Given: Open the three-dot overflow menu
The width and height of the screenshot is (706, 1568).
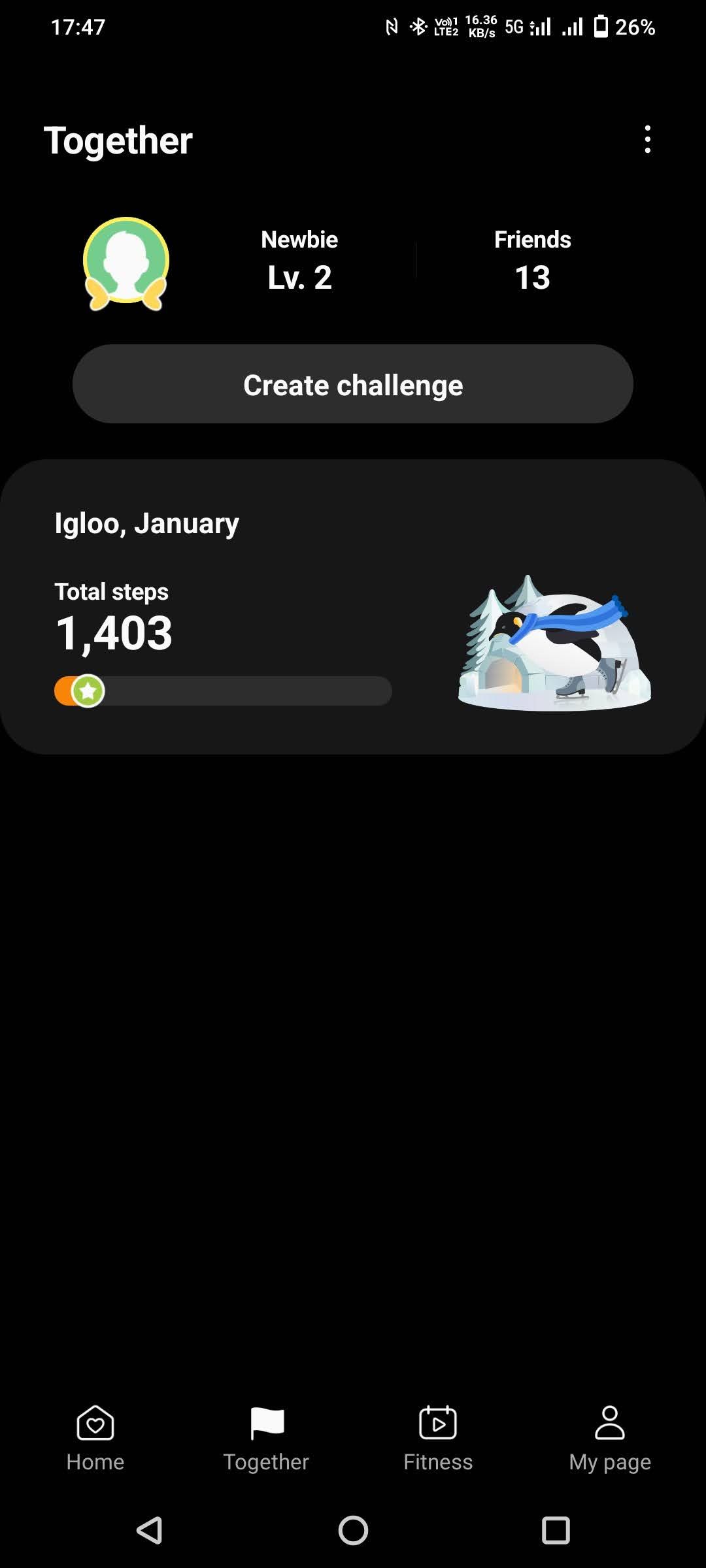Looking at the screenshot, I should [x=647, y=140].
